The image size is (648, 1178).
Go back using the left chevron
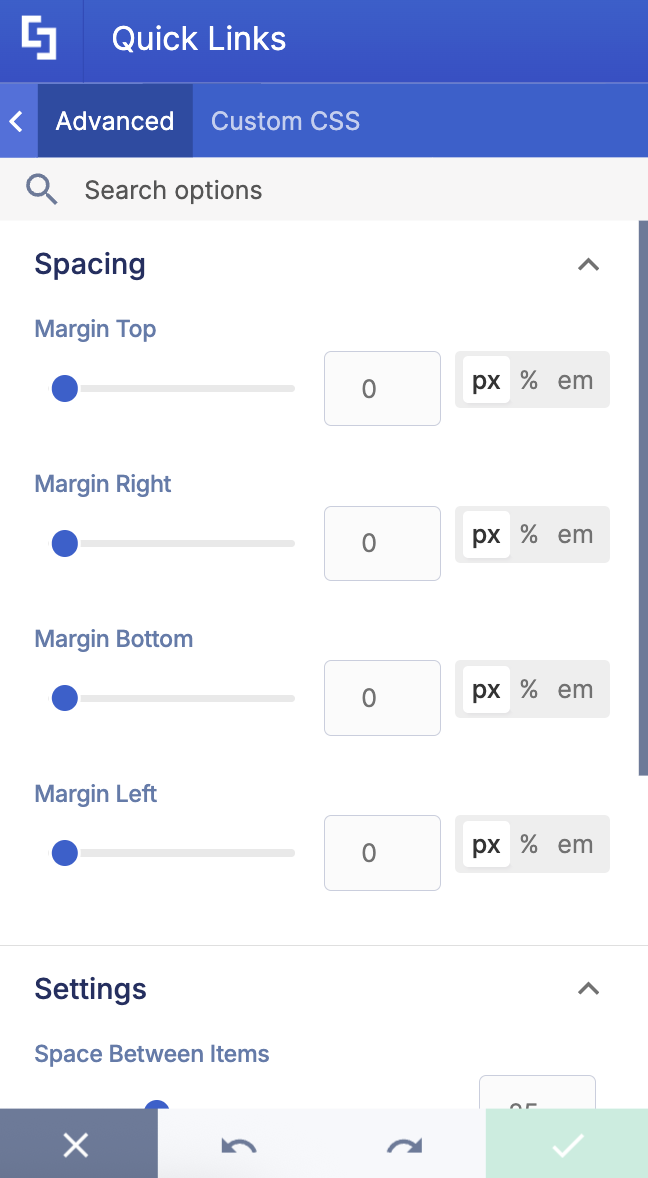tap(17, 121)
